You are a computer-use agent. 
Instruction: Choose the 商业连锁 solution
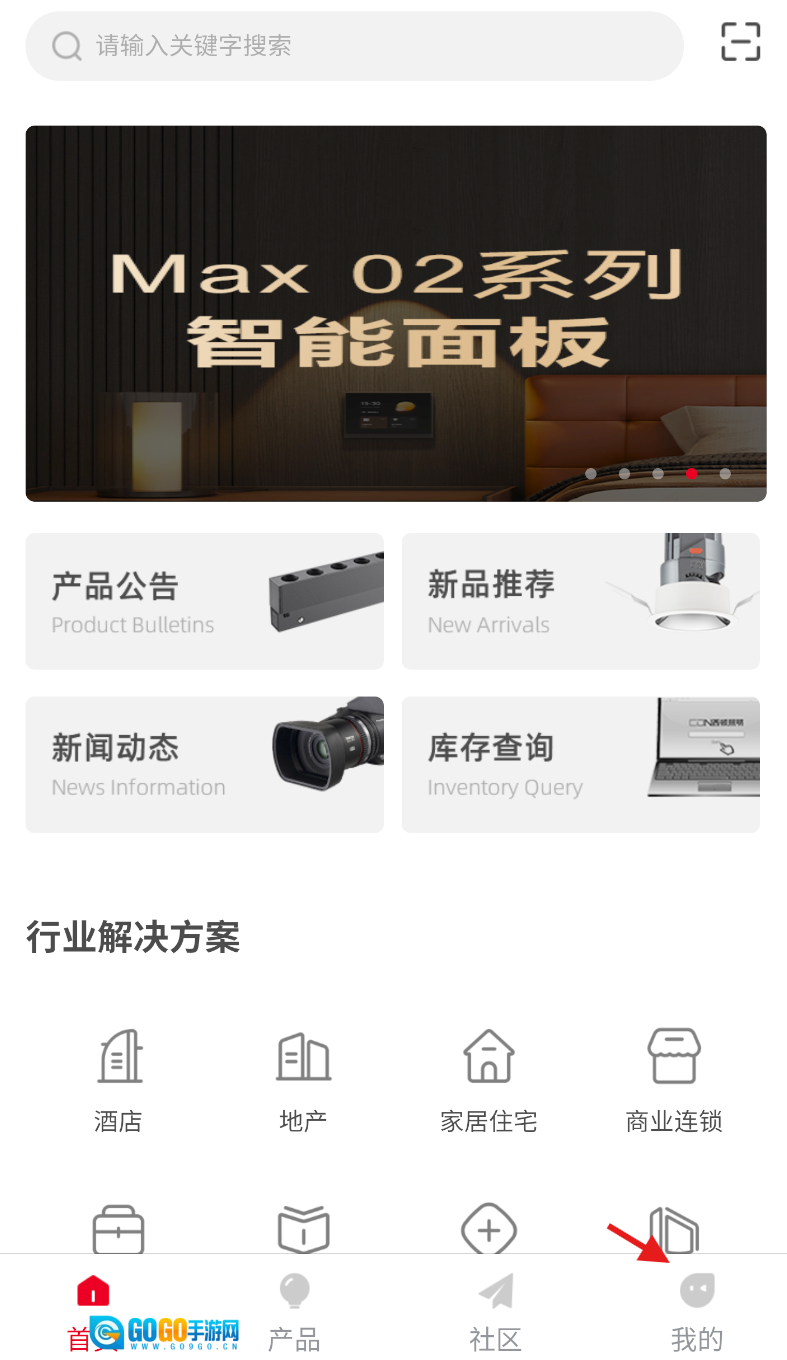pyautogui.click(x=674, y=1080)
